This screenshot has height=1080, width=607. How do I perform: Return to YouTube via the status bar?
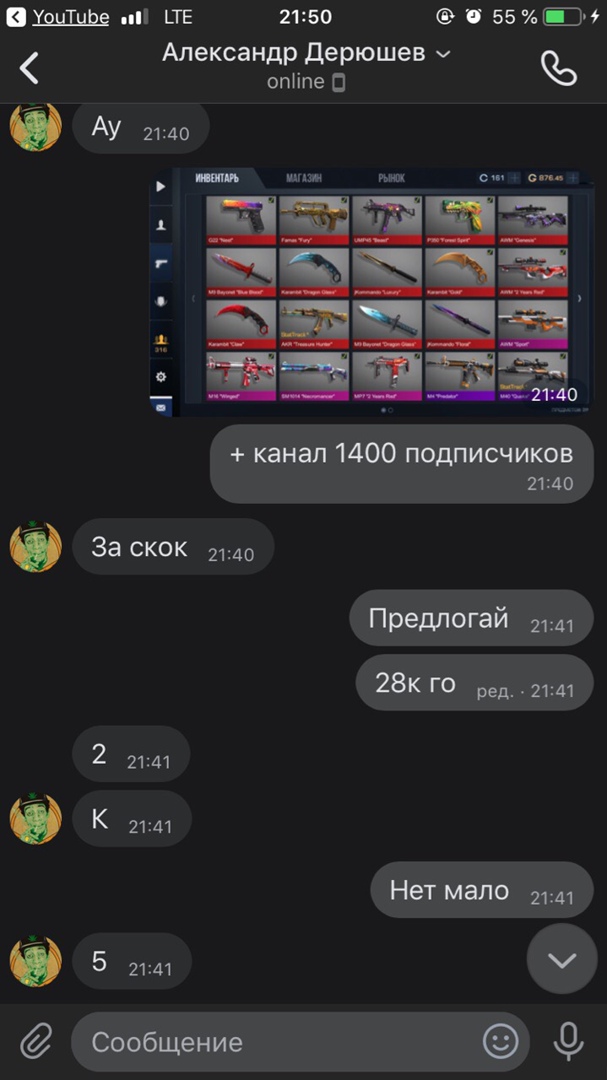coord(60,17)
